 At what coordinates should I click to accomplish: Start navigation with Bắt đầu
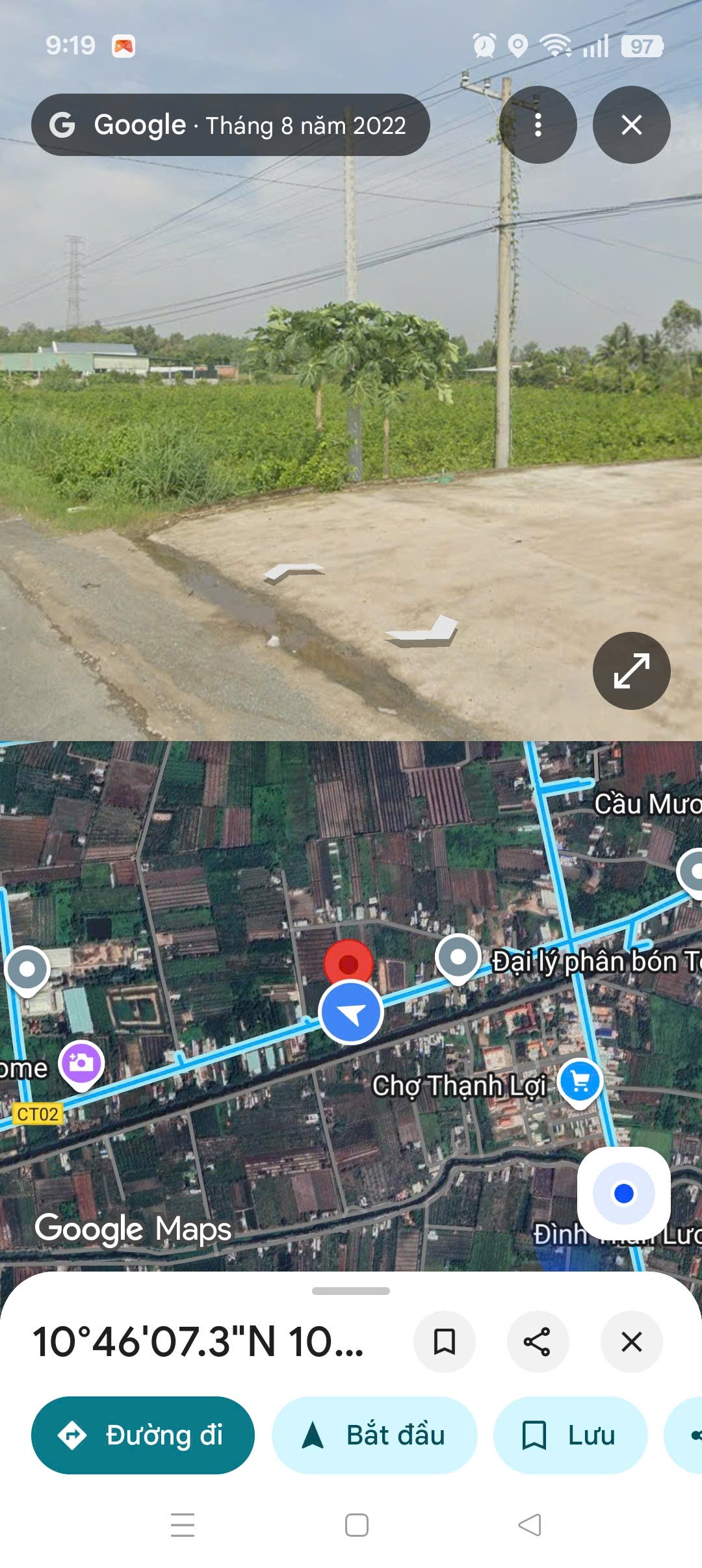coord(373,1434)
